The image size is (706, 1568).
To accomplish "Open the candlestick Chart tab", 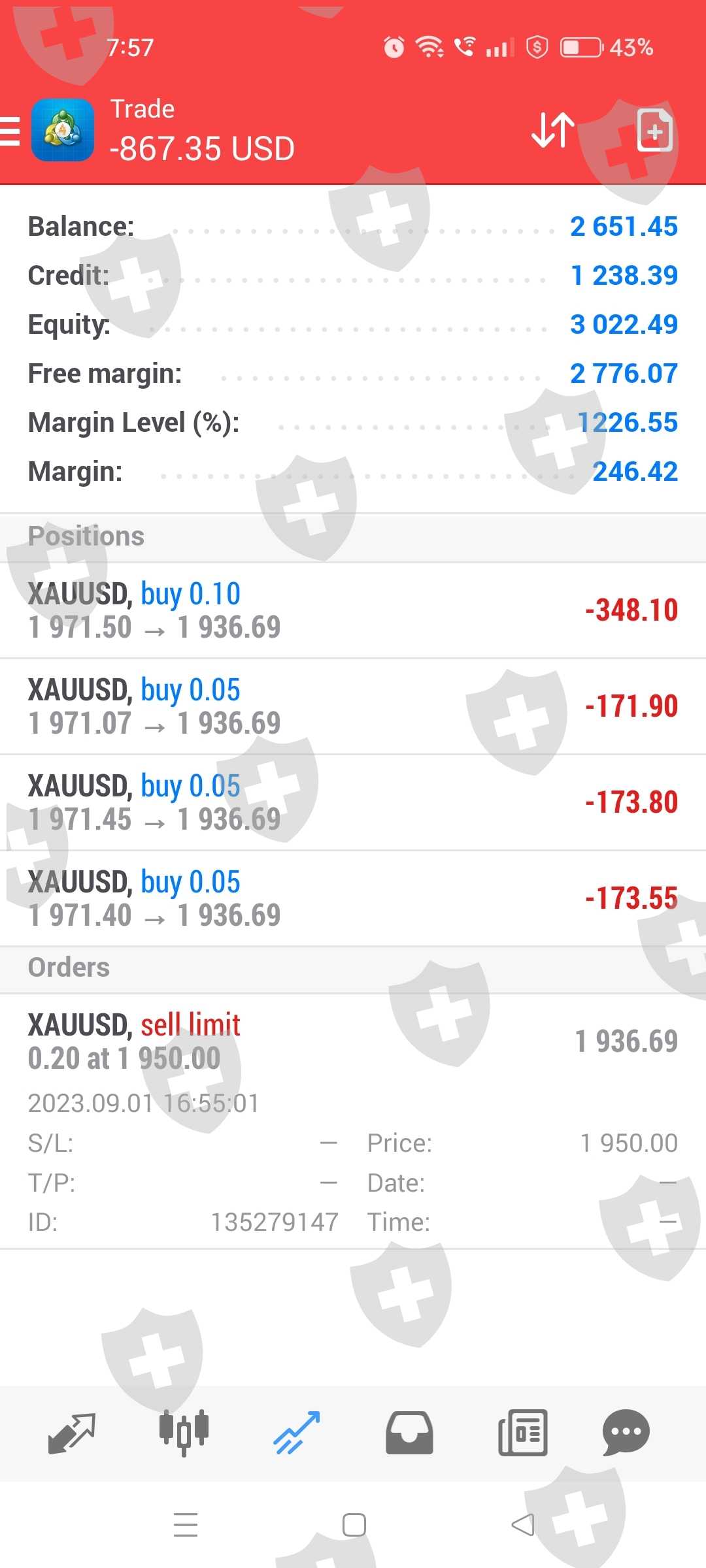I will (184, 1433).
